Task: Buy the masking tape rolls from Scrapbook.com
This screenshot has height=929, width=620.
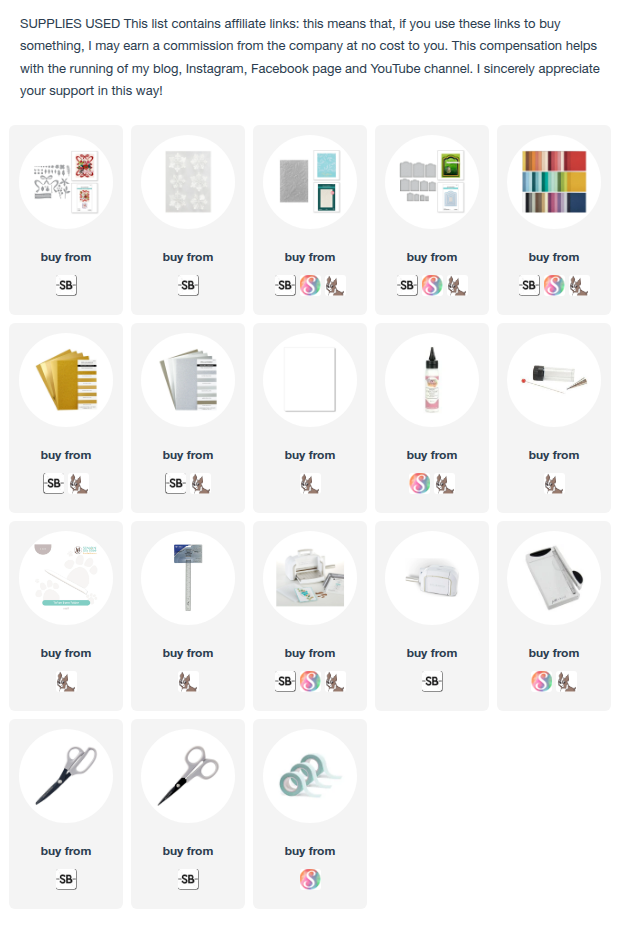Action: click(309, 879)
